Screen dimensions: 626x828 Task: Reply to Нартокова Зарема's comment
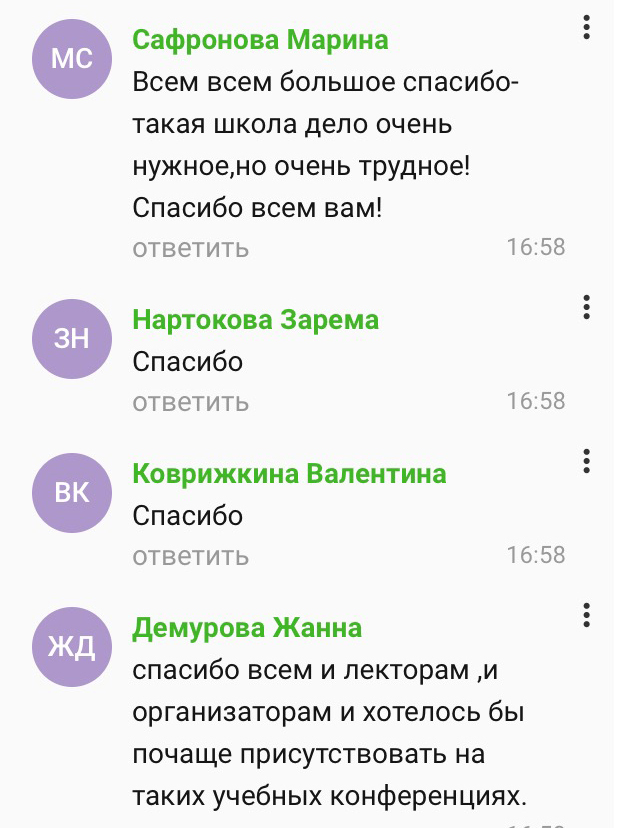[191, 402]
